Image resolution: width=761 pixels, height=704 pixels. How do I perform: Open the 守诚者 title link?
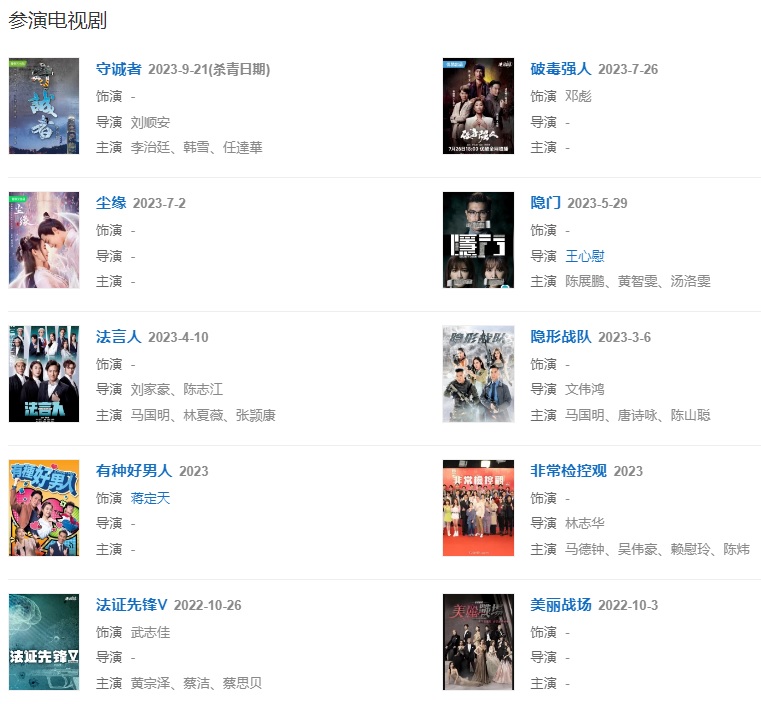tap(118, 69)
